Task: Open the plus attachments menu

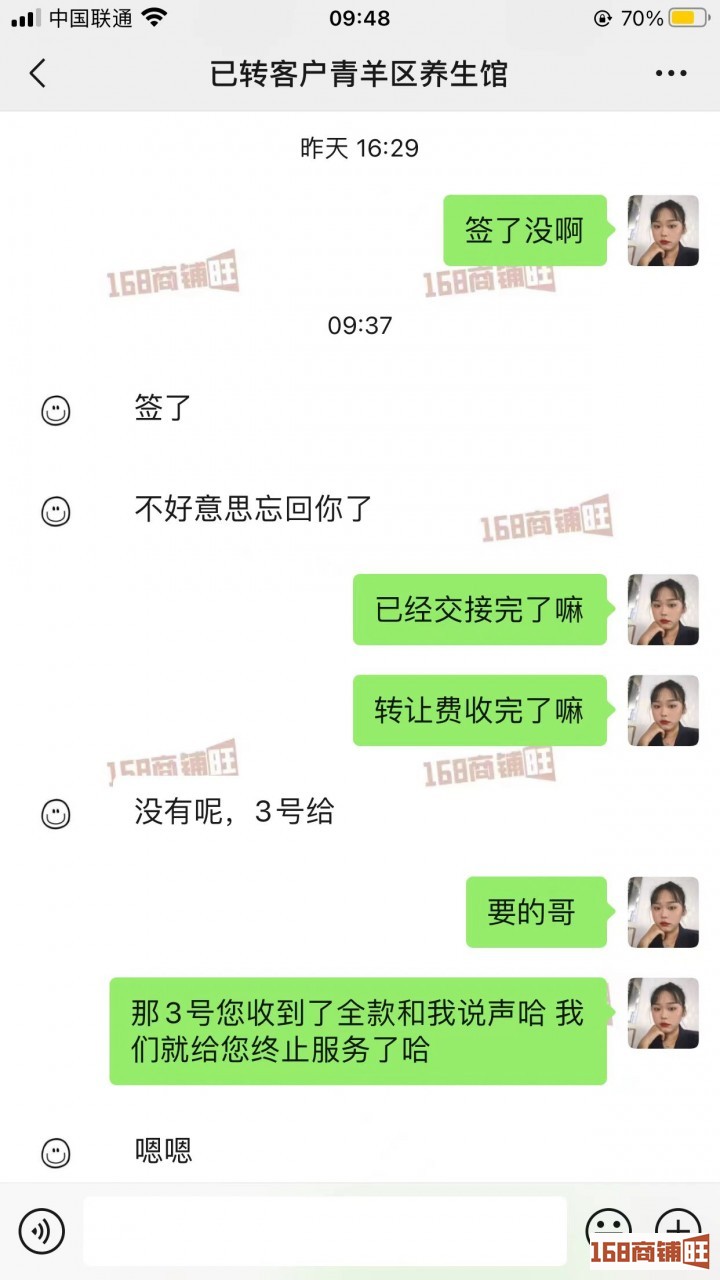Action: [x=677, y=1226]
